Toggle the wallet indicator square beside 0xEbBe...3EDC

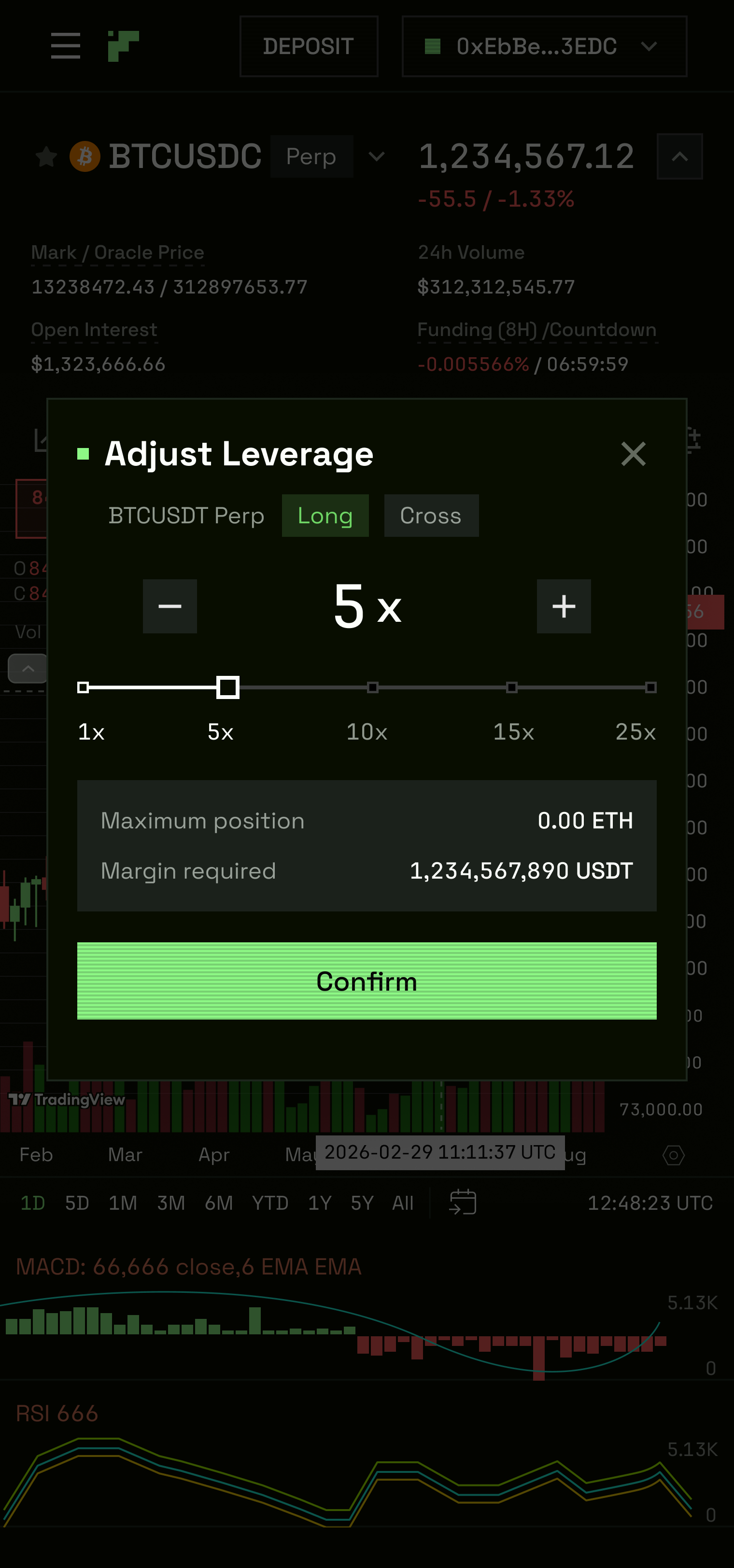coord(433,46)
